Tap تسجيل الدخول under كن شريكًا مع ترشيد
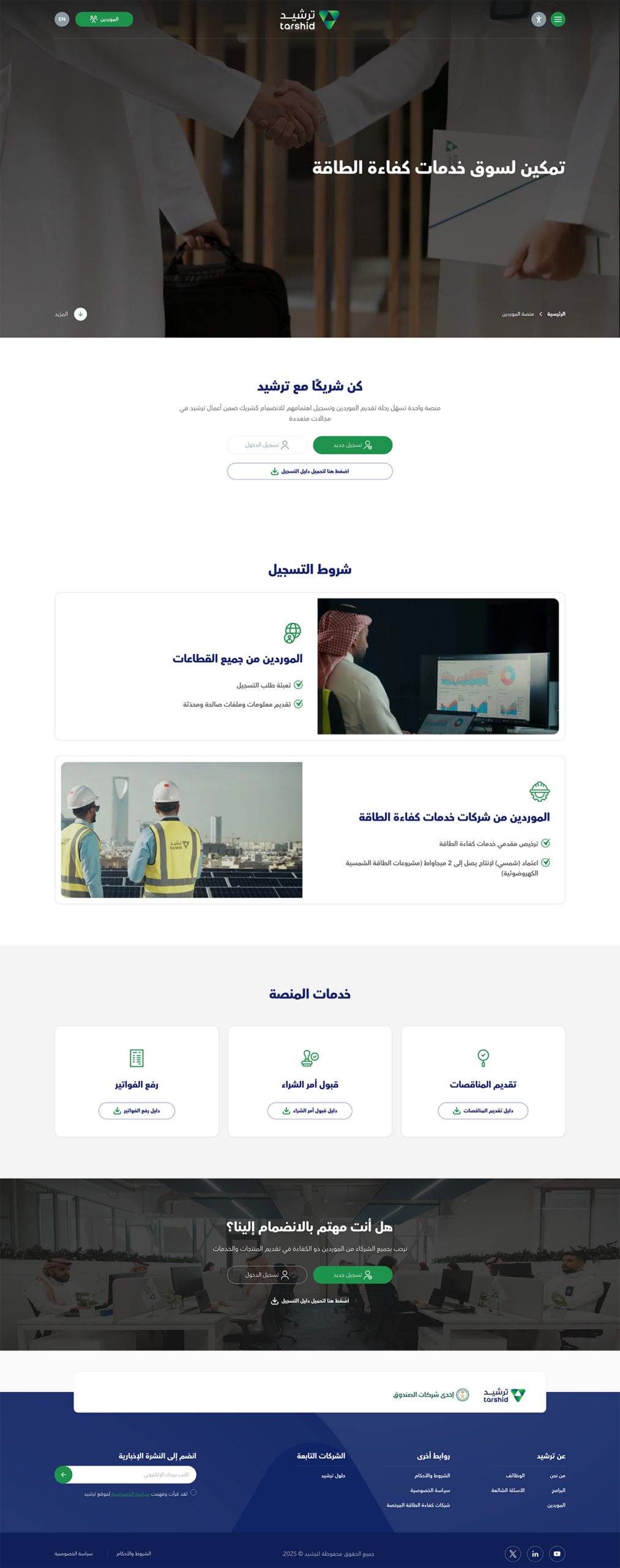620x1568 pixels. coord(267,445)
